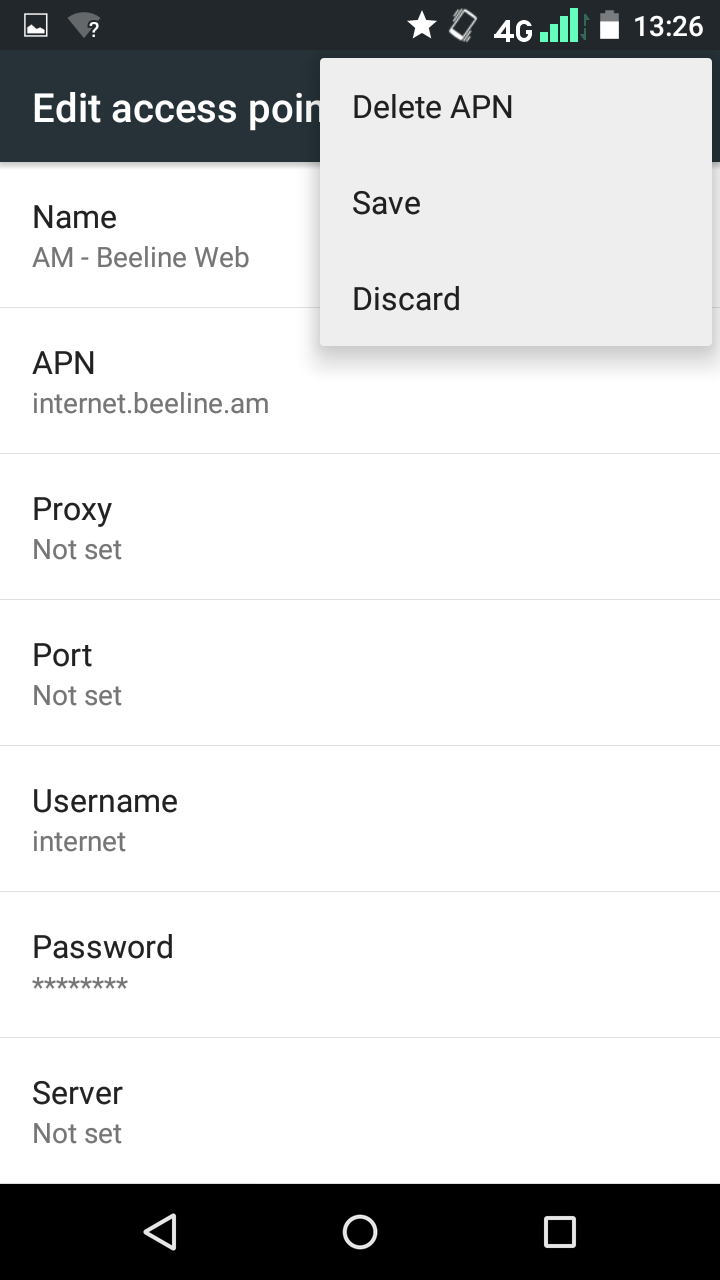720x1280 pixels.
Task: Tap Discard to cancel changes
Action: click(x=406, y=299)
